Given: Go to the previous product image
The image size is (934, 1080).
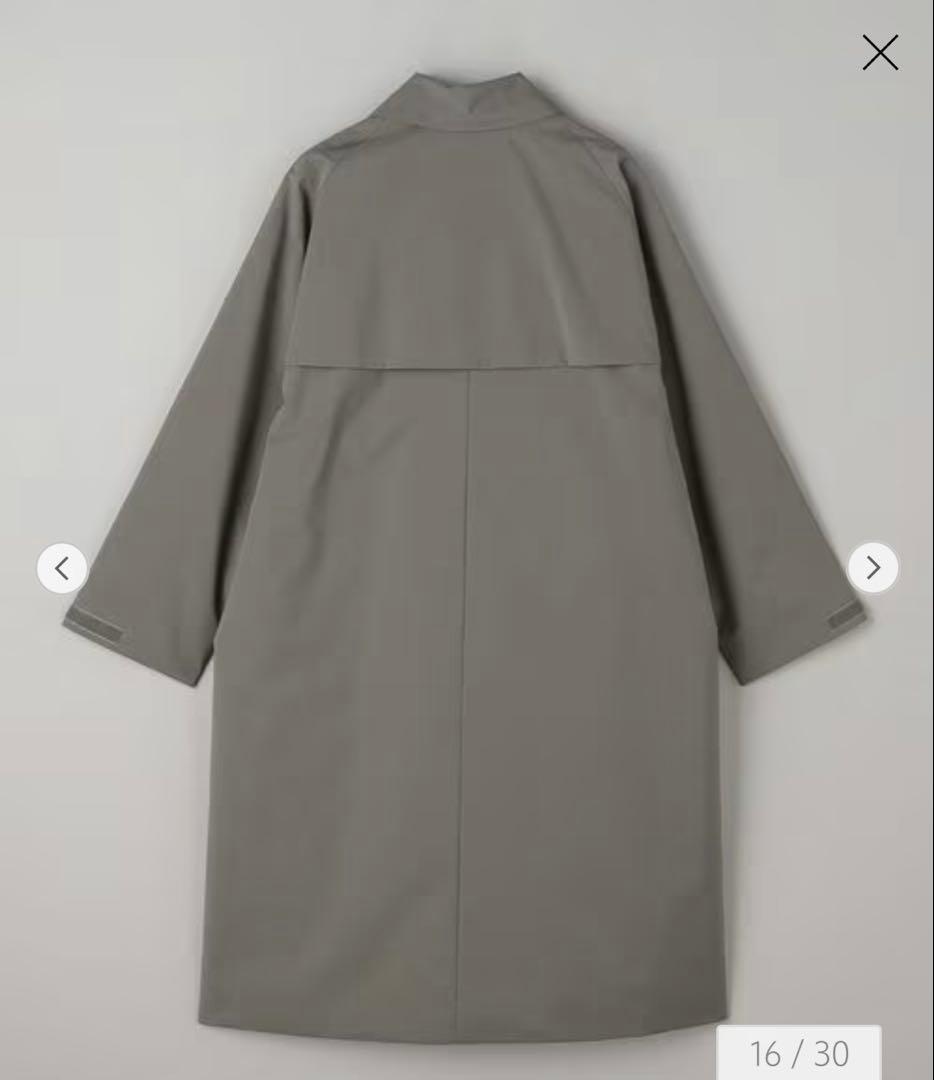Looking at the screenshot, I should [62, 568].
